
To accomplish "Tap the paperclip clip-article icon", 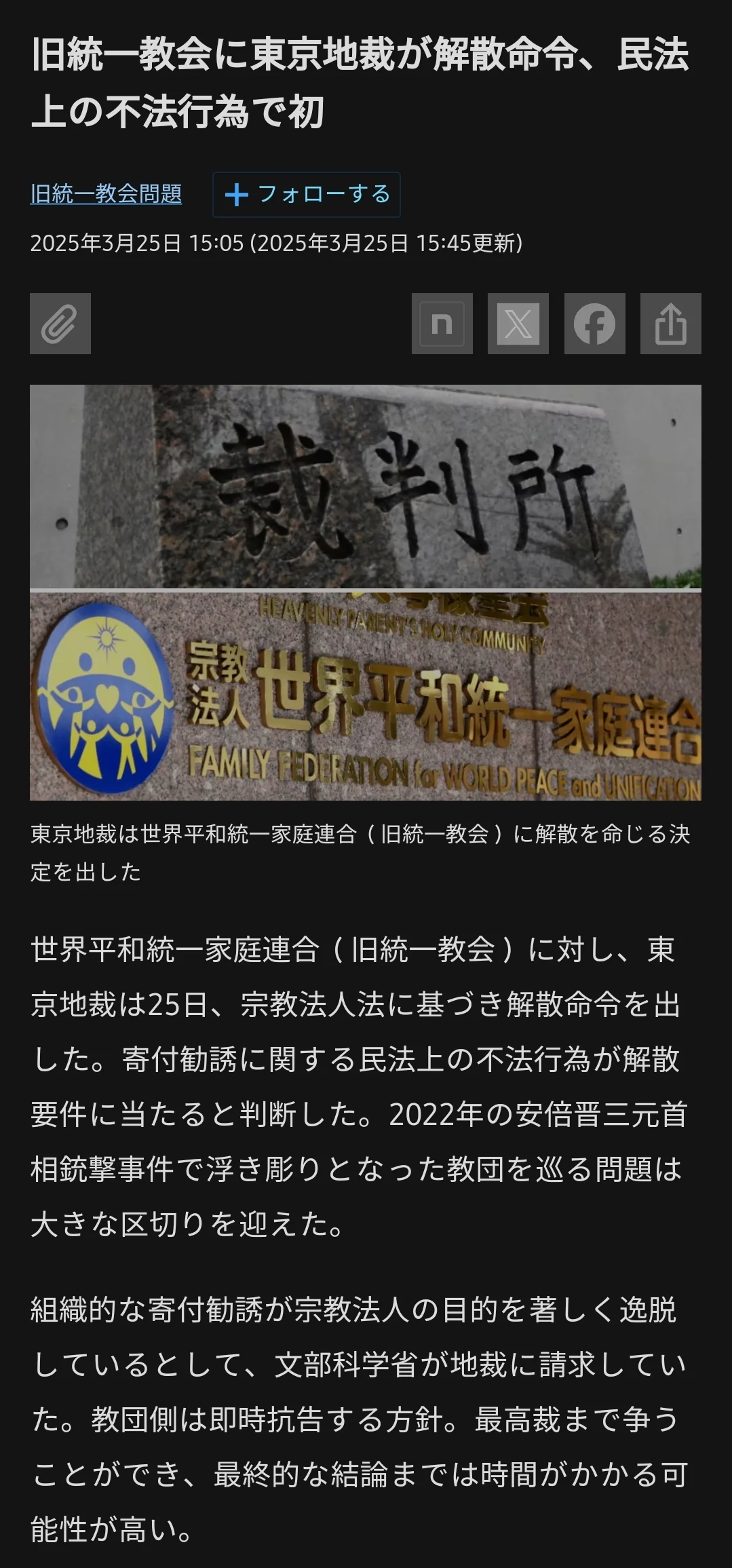I will [x=60, y=324].
